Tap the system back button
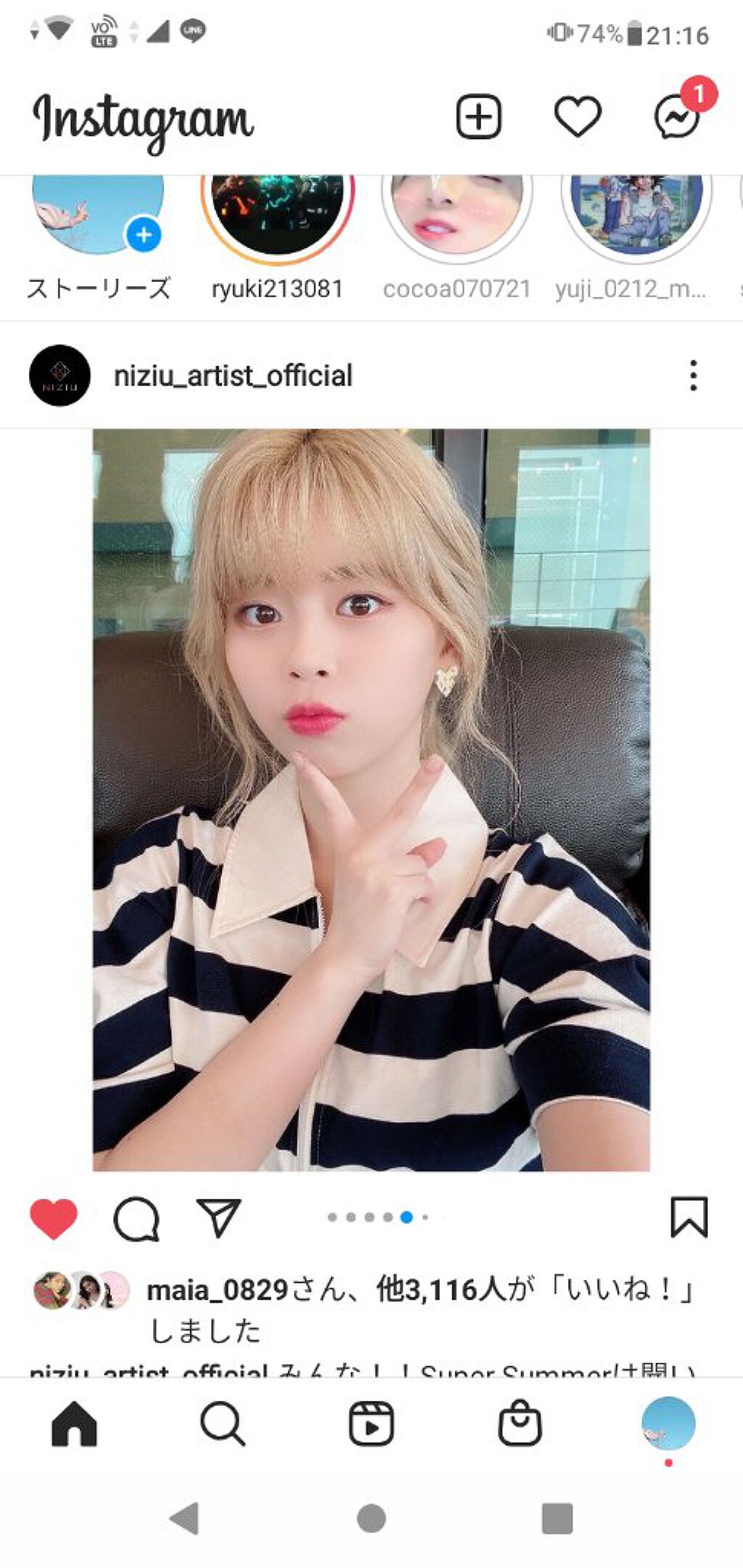 point(184,1518)
